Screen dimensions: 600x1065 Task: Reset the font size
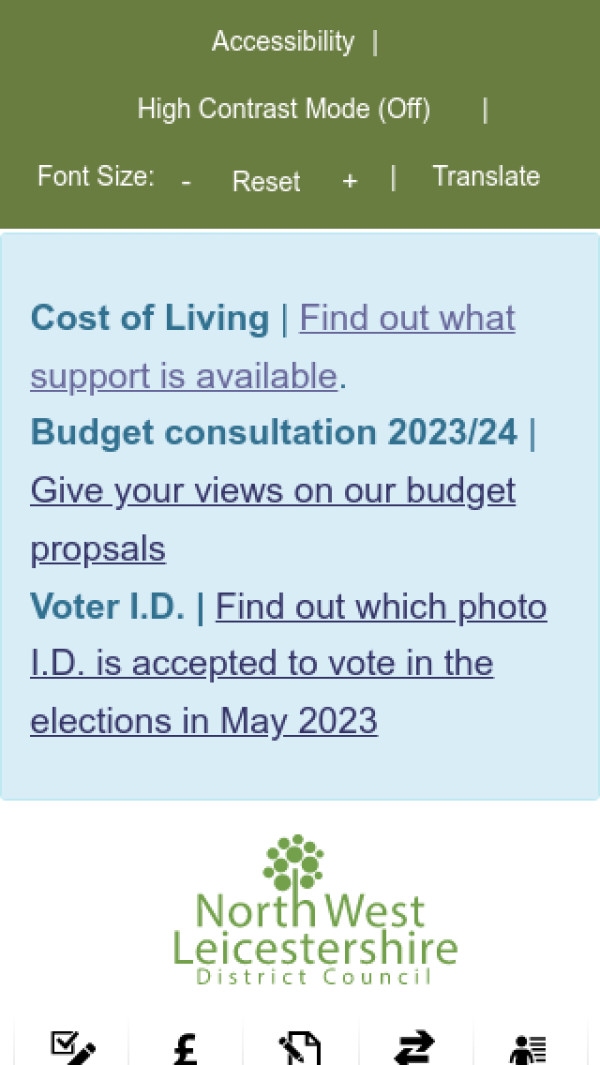pos(266,182)
